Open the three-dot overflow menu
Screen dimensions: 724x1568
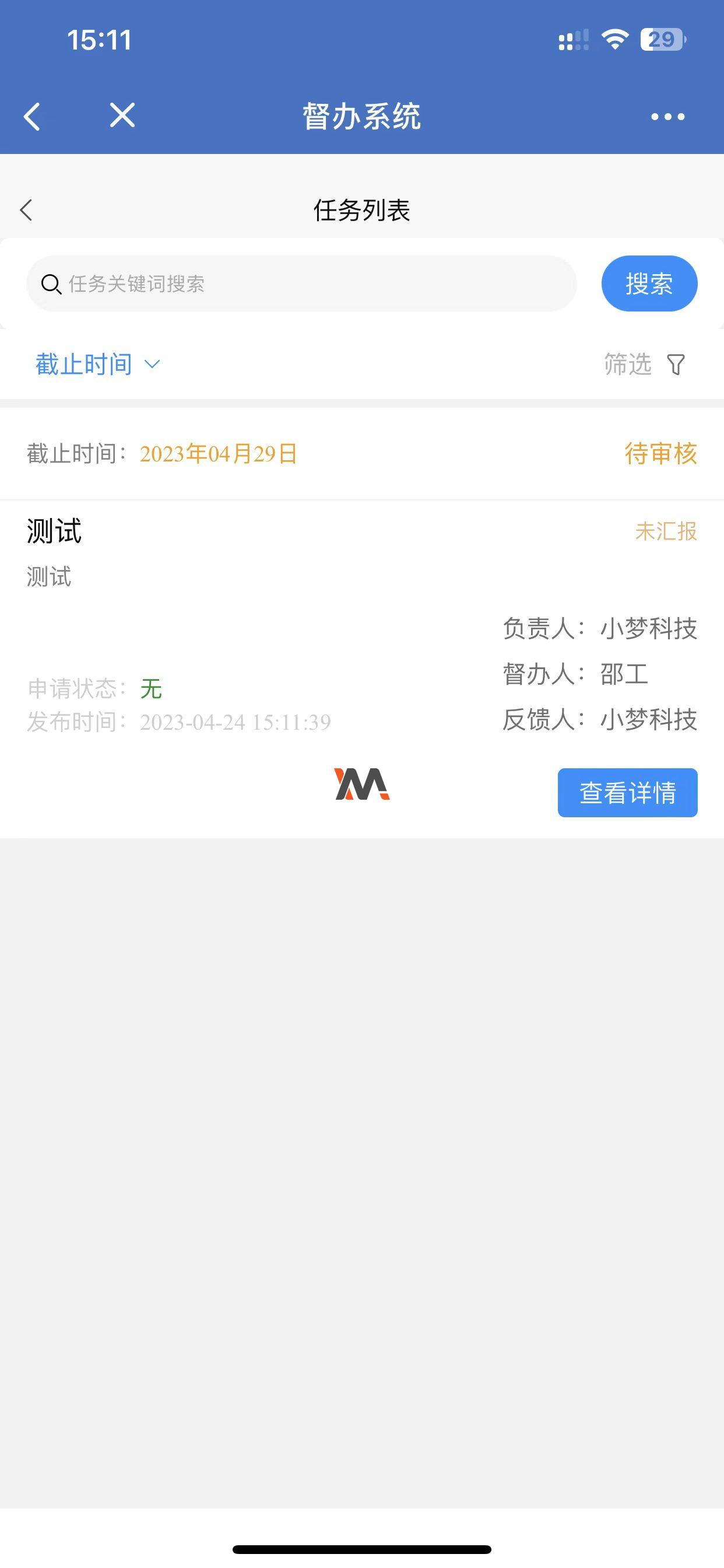pos(667,116)
